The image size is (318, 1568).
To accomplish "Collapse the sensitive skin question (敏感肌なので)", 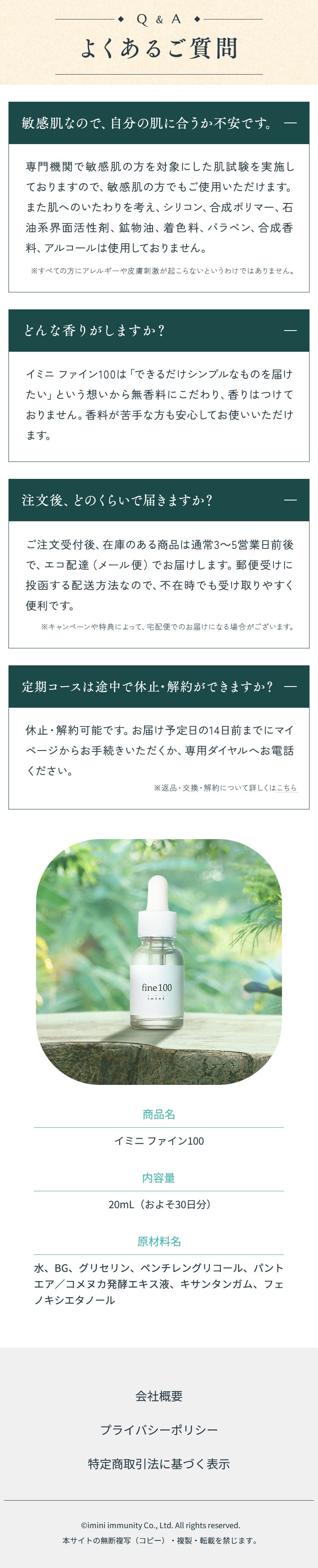I will coord(290,123).
